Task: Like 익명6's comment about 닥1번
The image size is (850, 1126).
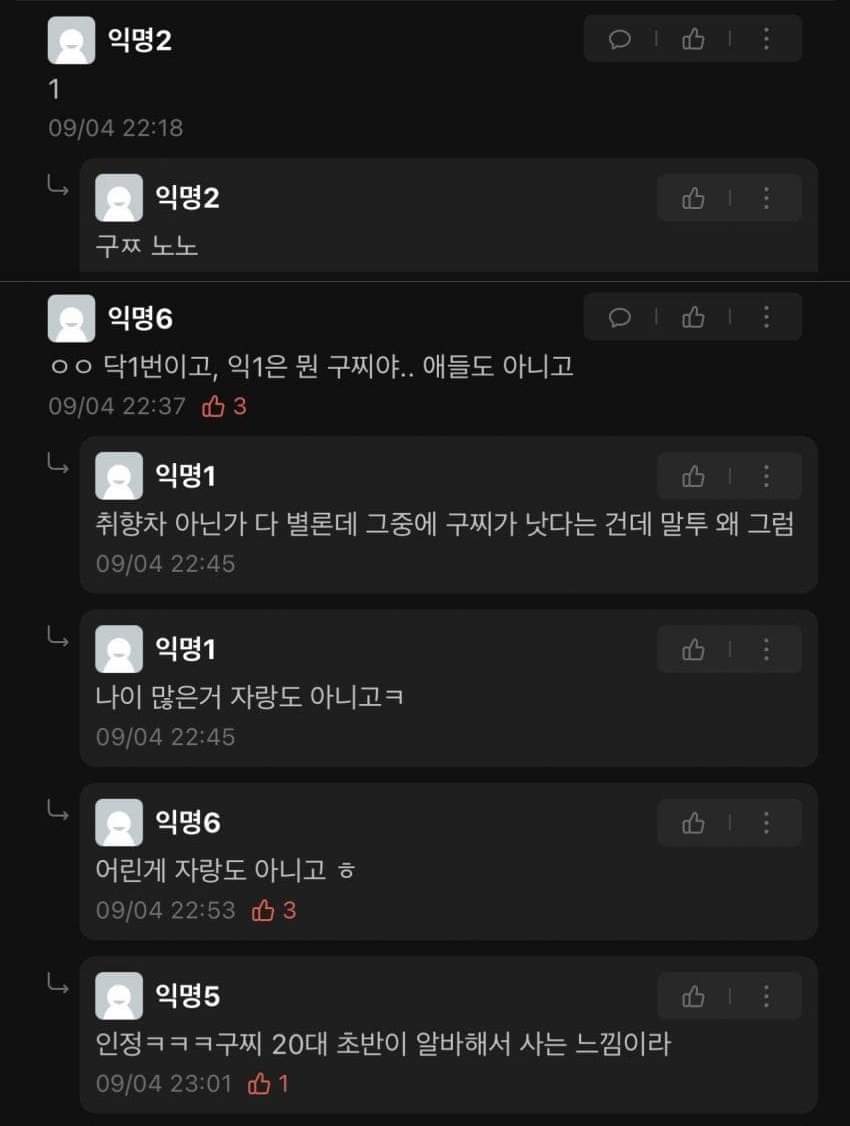Action: (x=693, y=317)
